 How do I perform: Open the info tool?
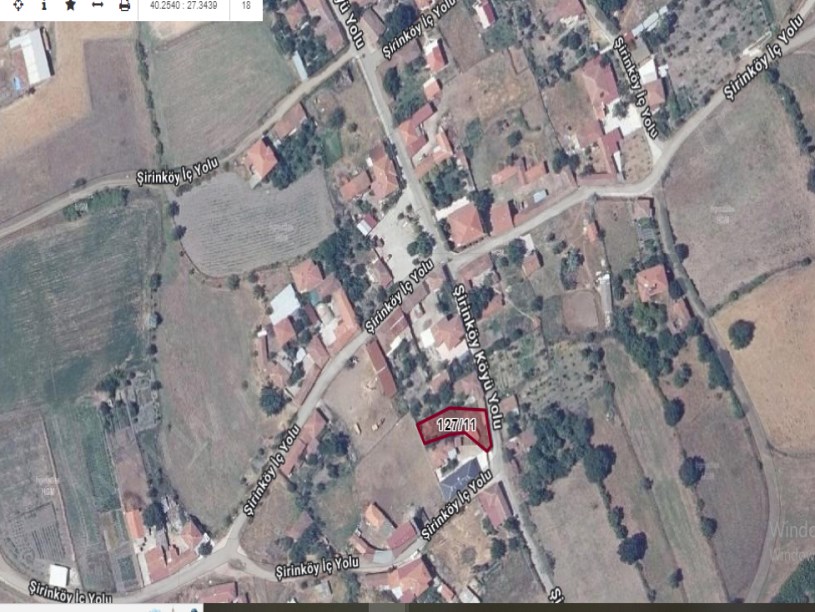(44, 5)
